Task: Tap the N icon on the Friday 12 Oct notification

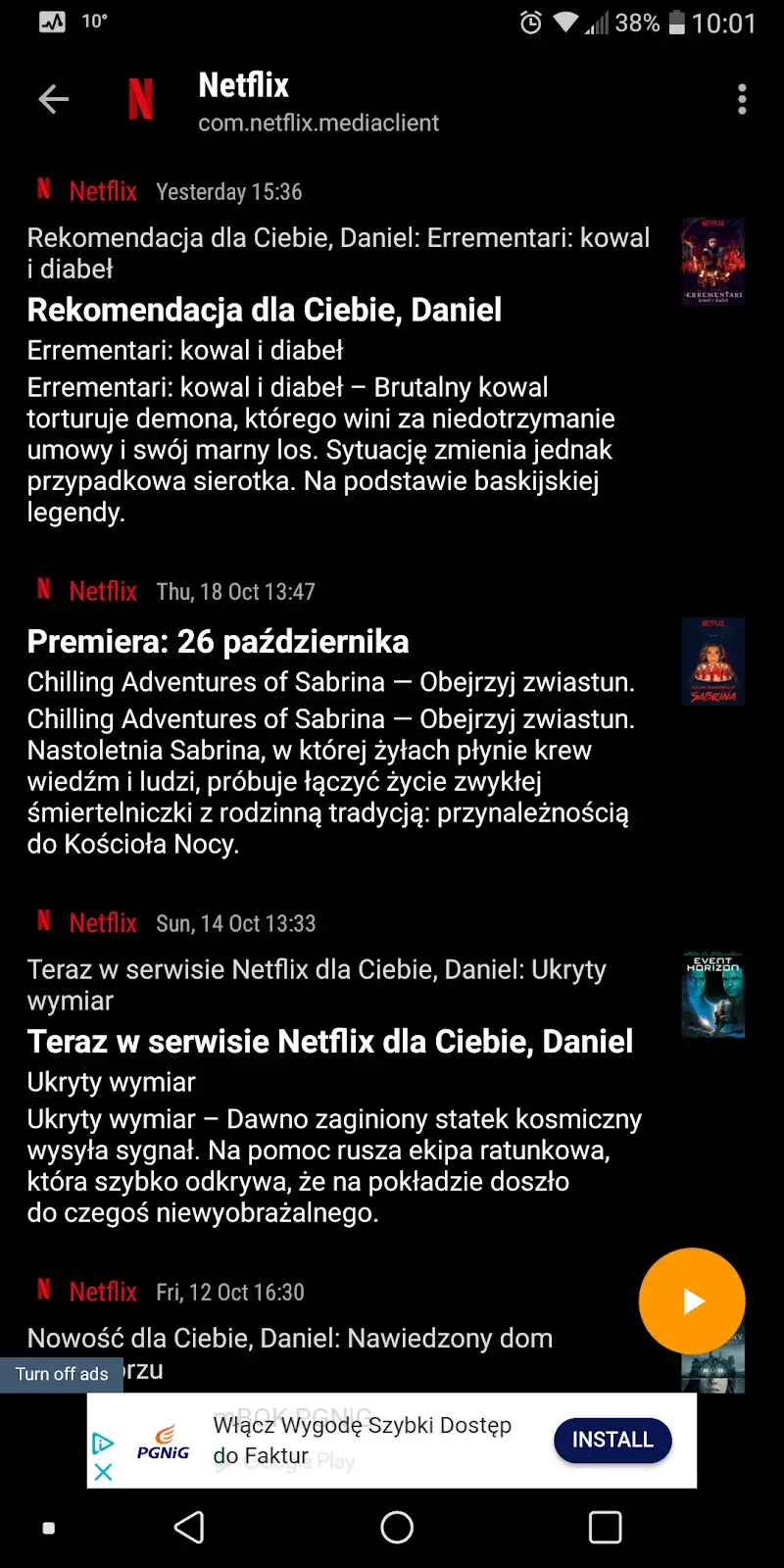Action: point(41,1292)
